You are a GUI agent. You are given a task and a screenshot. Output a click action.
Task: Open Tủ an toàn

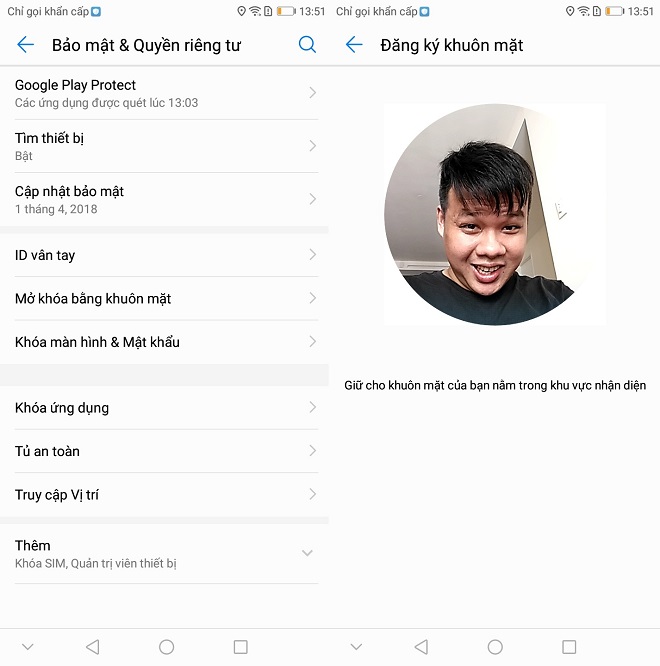point(165,451)
